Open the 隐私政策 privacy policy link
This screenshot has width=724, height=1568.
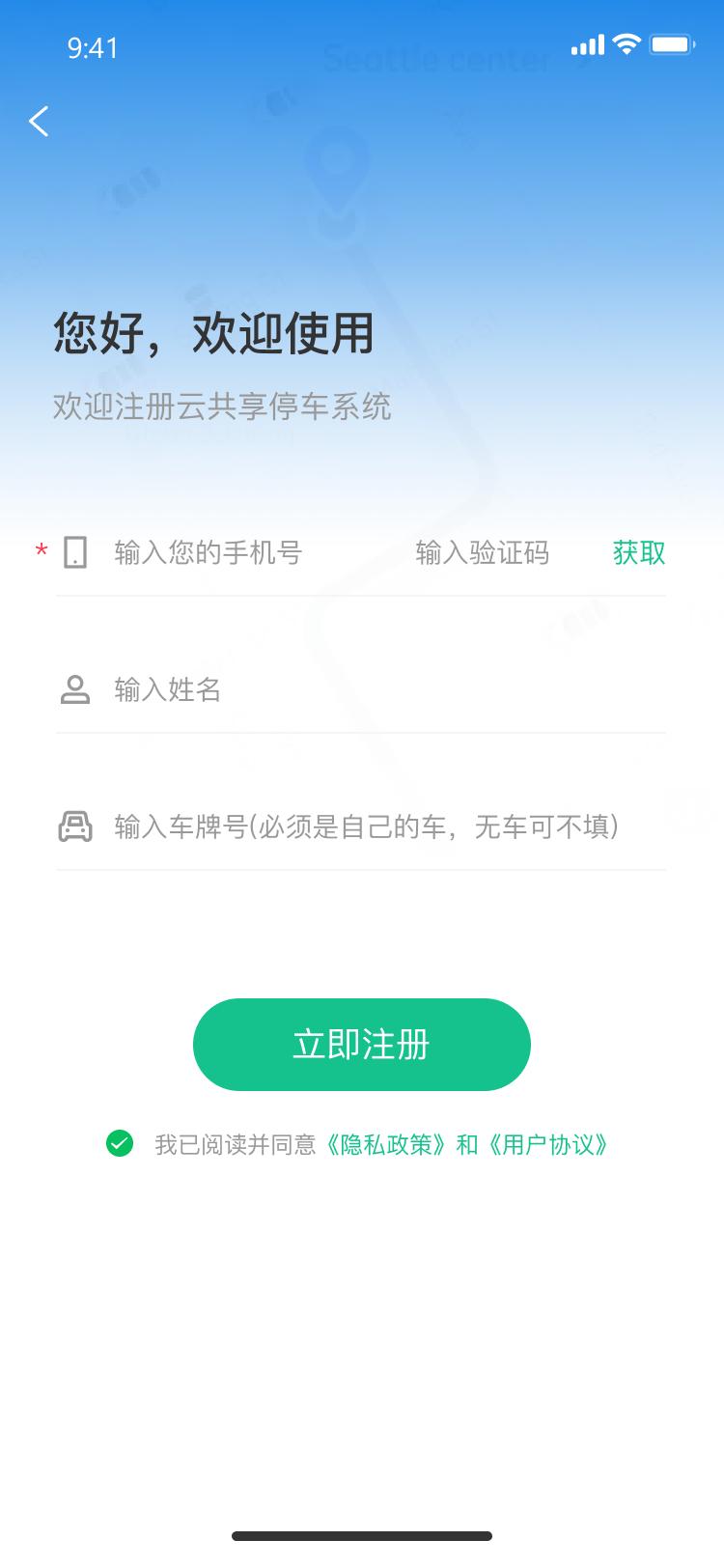click(x=384, y=1144)
